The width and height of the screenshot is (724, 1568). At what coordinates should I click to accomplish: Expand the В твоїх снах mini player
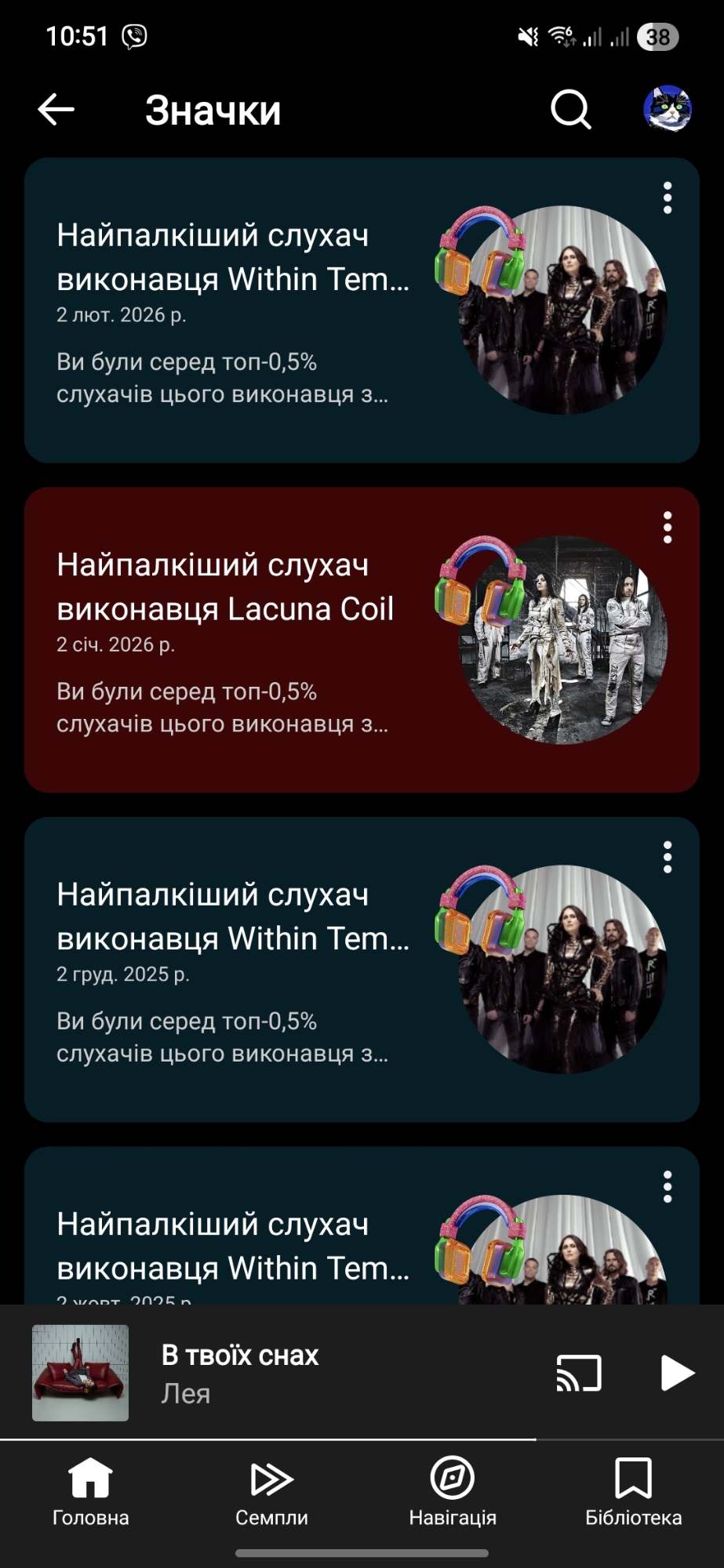(x=314, y=1373)
